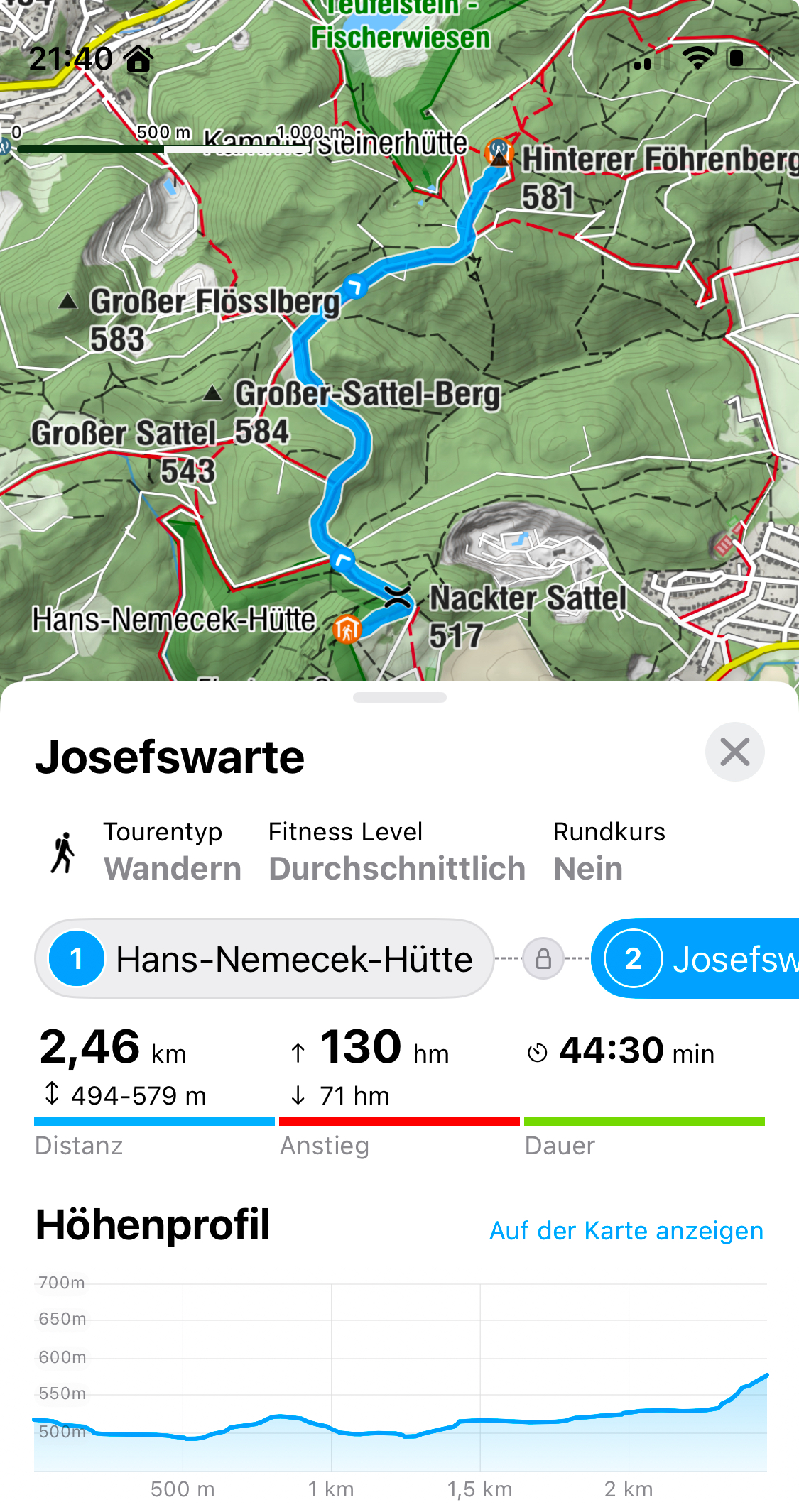Tap the lock icon between waypoints
This screenshot has height=1512, width=799.
[543, 959]
